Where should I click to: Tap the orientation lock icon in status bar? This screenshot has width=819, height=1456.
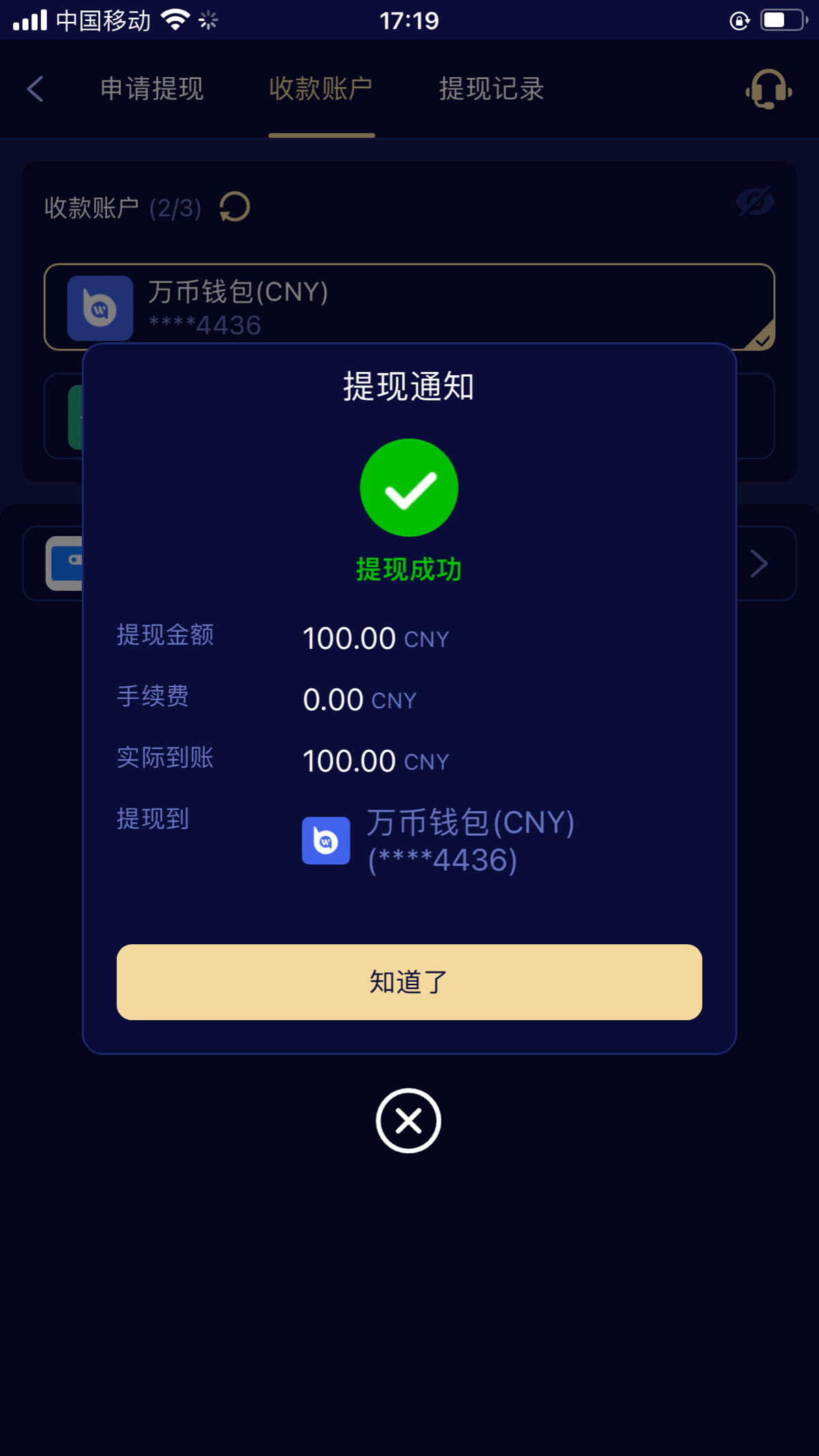pyautogui.click(x=738, y=21)
